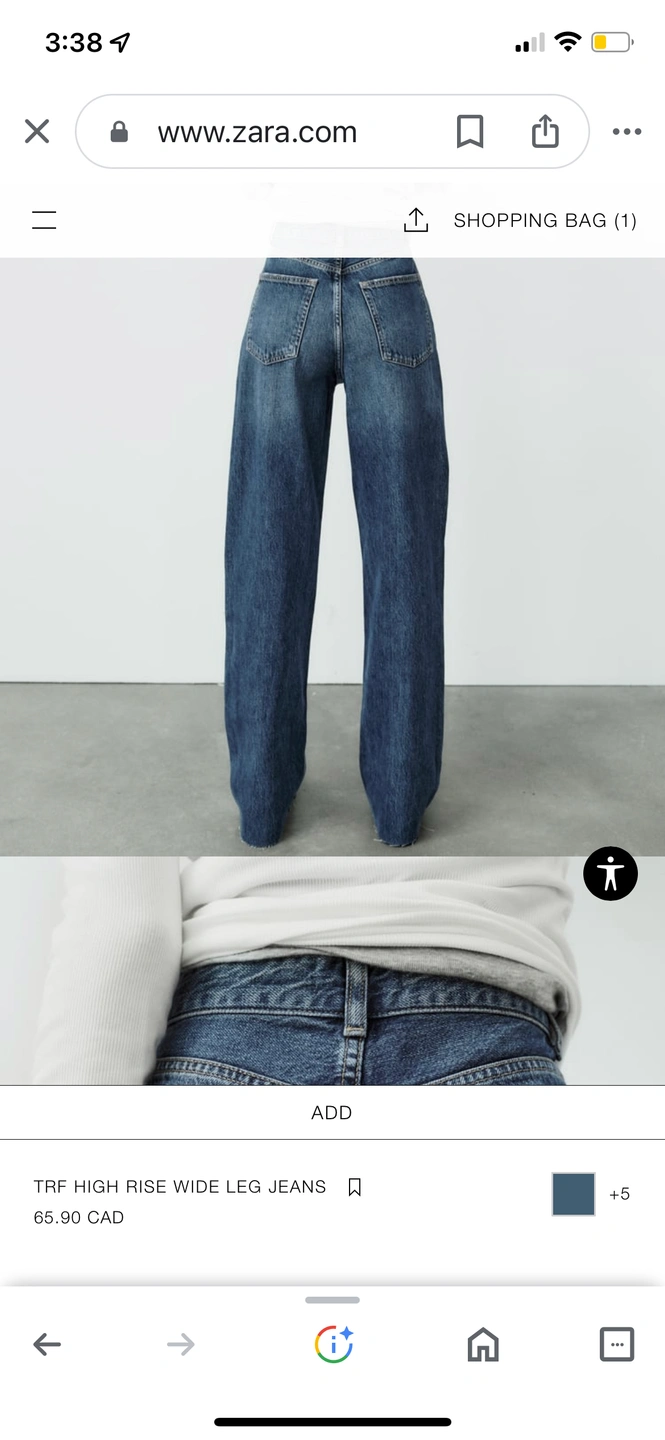Screen dimensions: 665x1440
Task: Open the Shopping Bag
Action: [544, 220]
